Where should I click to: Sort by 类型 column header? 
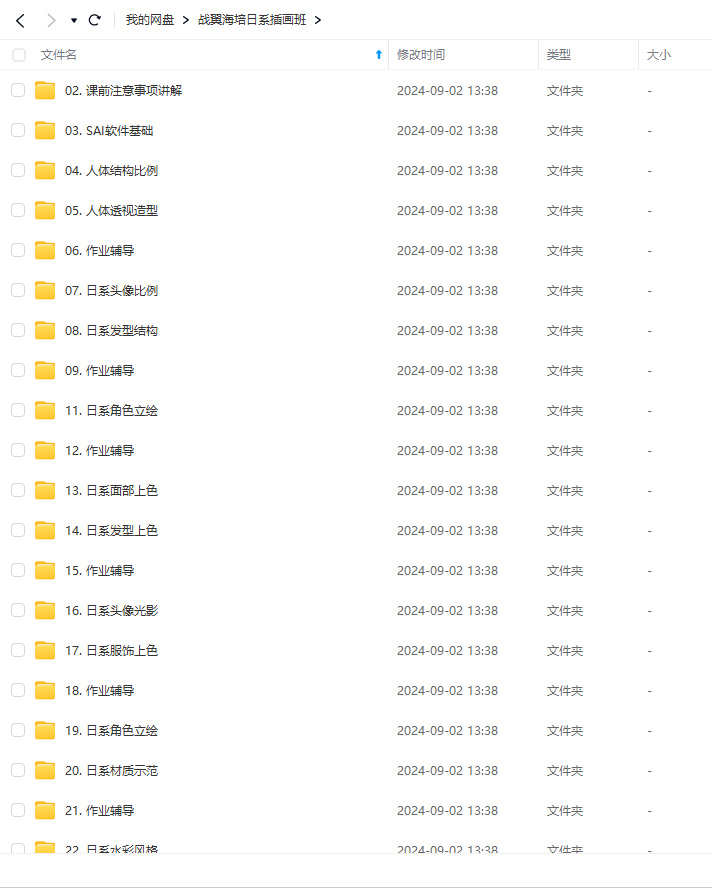point(559,55)
